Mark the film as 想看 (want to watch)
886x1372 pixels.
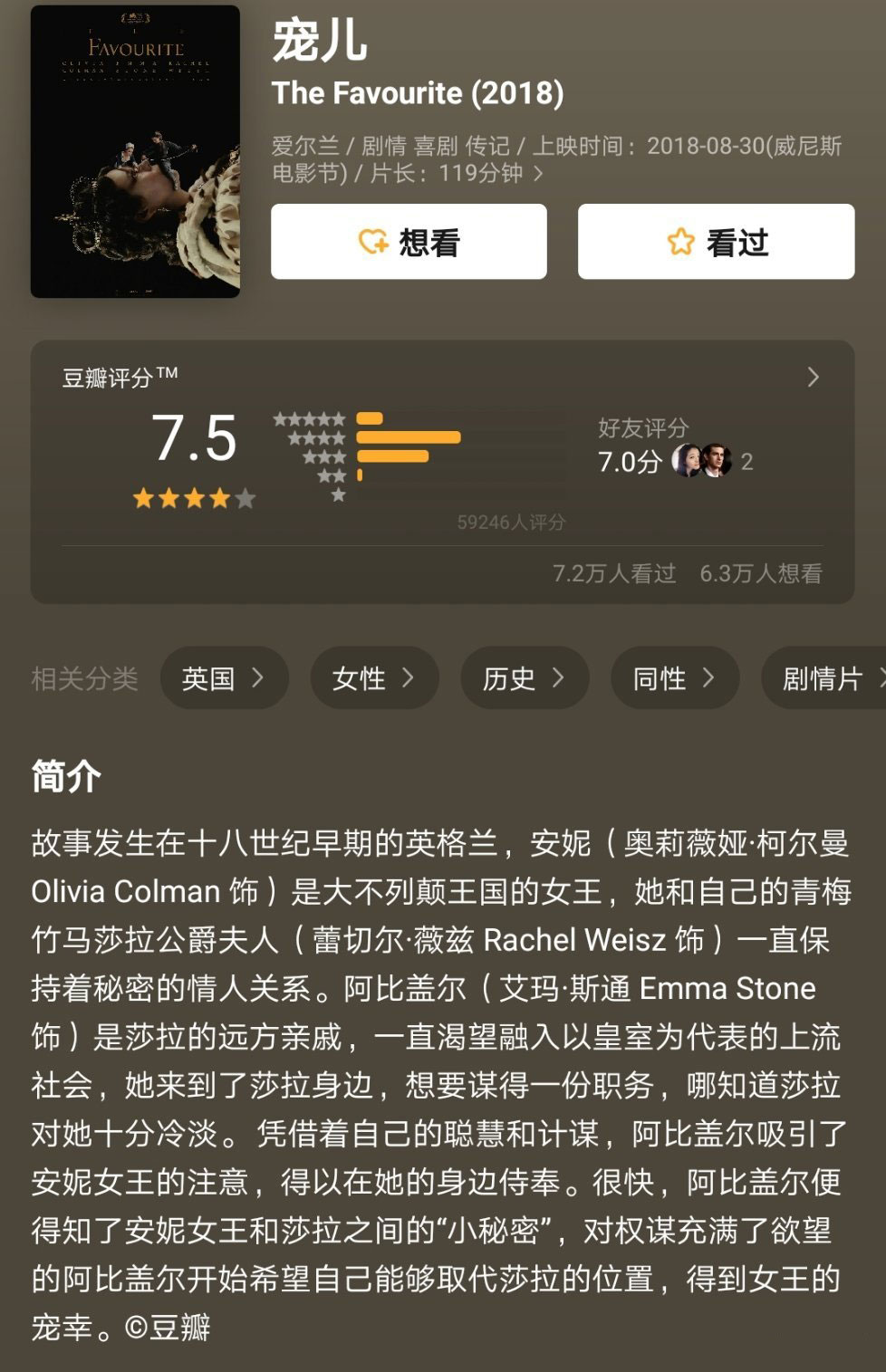[x=409, y=242]
